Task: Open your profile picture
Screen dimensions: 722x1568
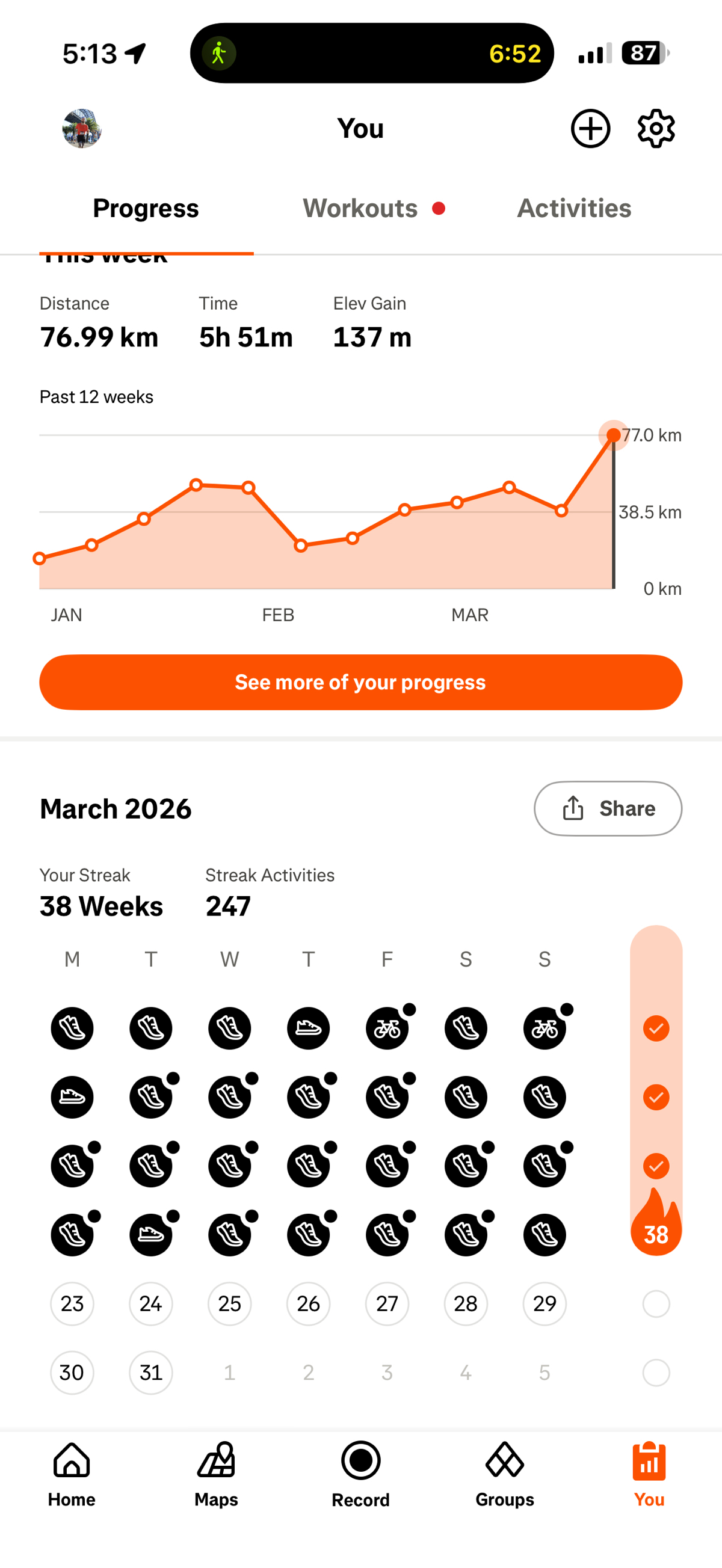Action: [x=82, y=129]
